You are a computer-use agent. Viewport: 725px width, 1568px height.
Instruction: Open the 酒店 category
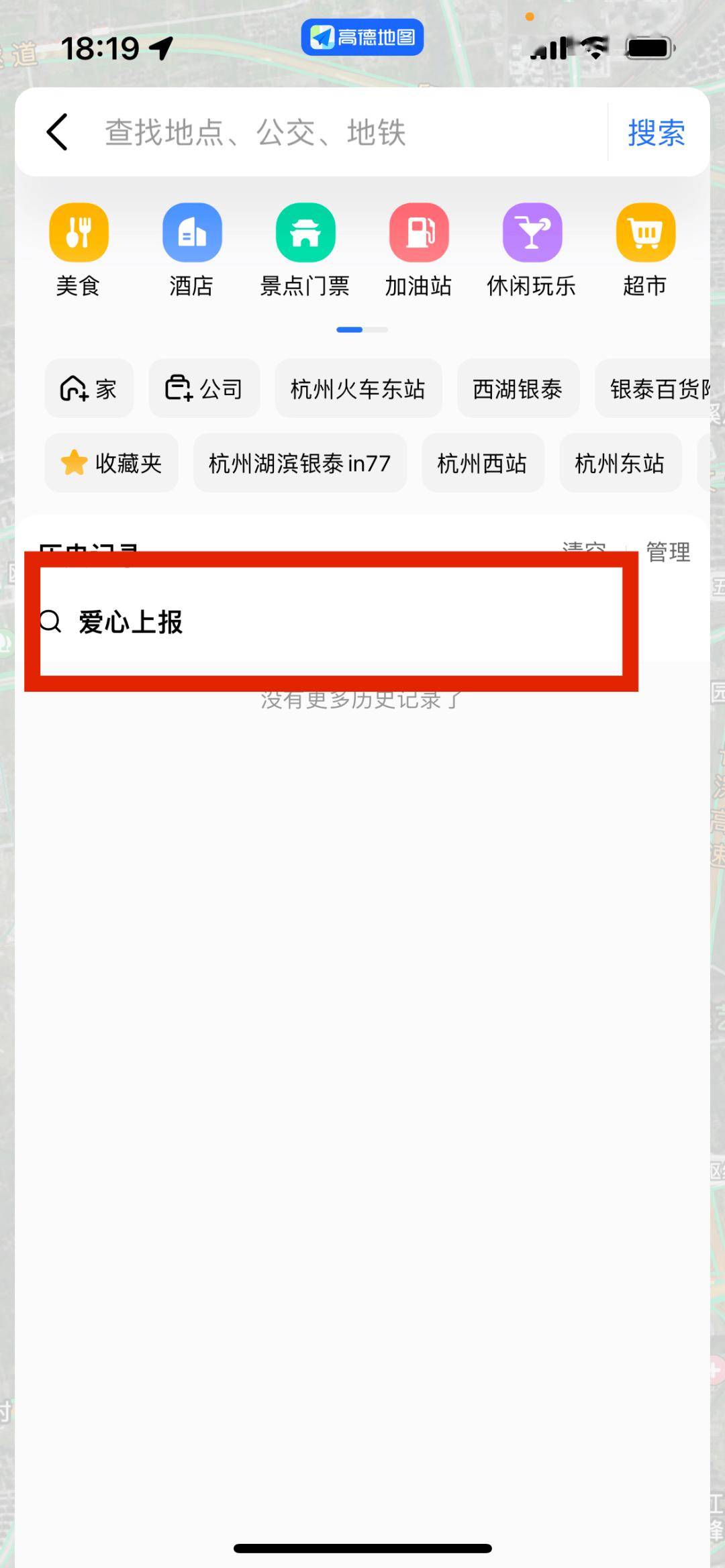(x=192, y=249)
